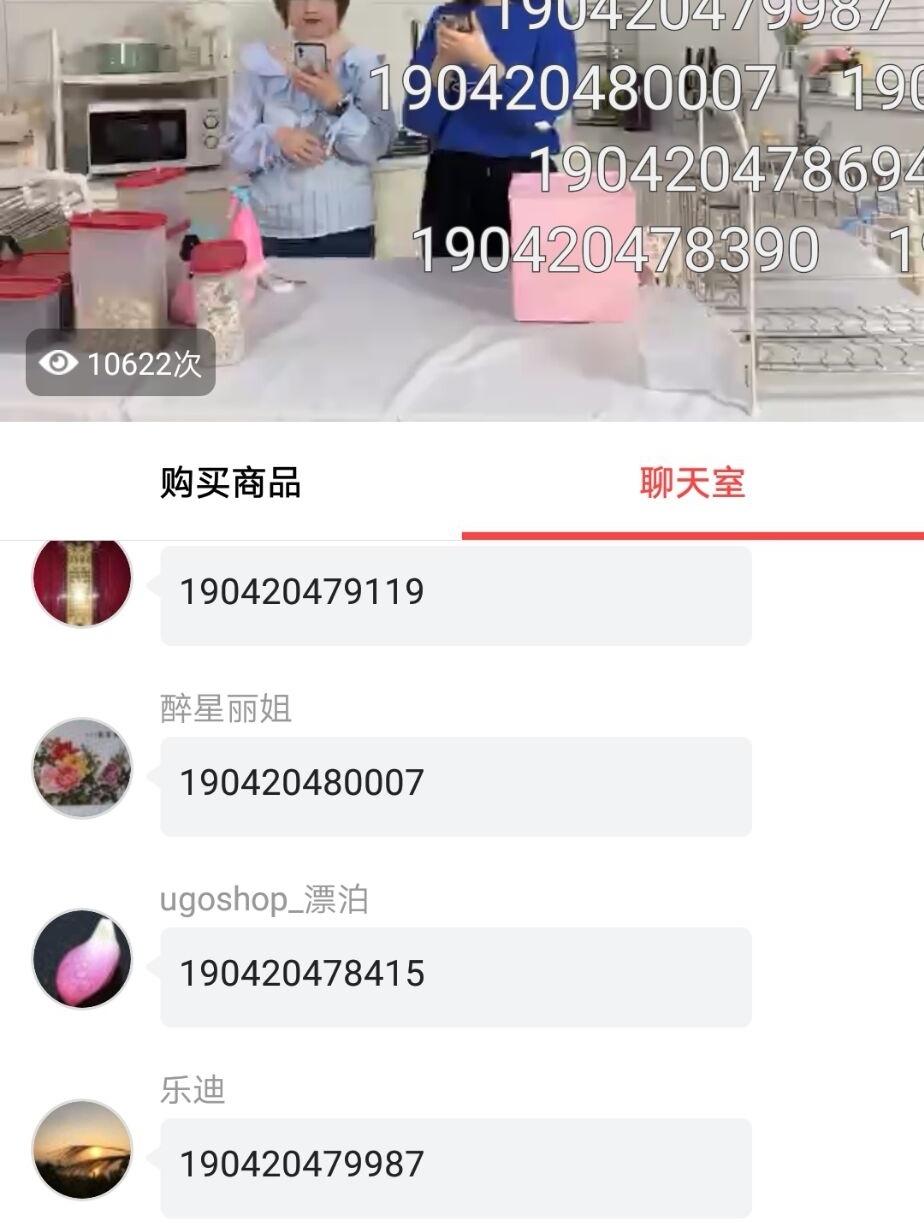Open ugoshop_漂泊's profile avatar
The image size is (924, 1232).
[x=82, y=958]
